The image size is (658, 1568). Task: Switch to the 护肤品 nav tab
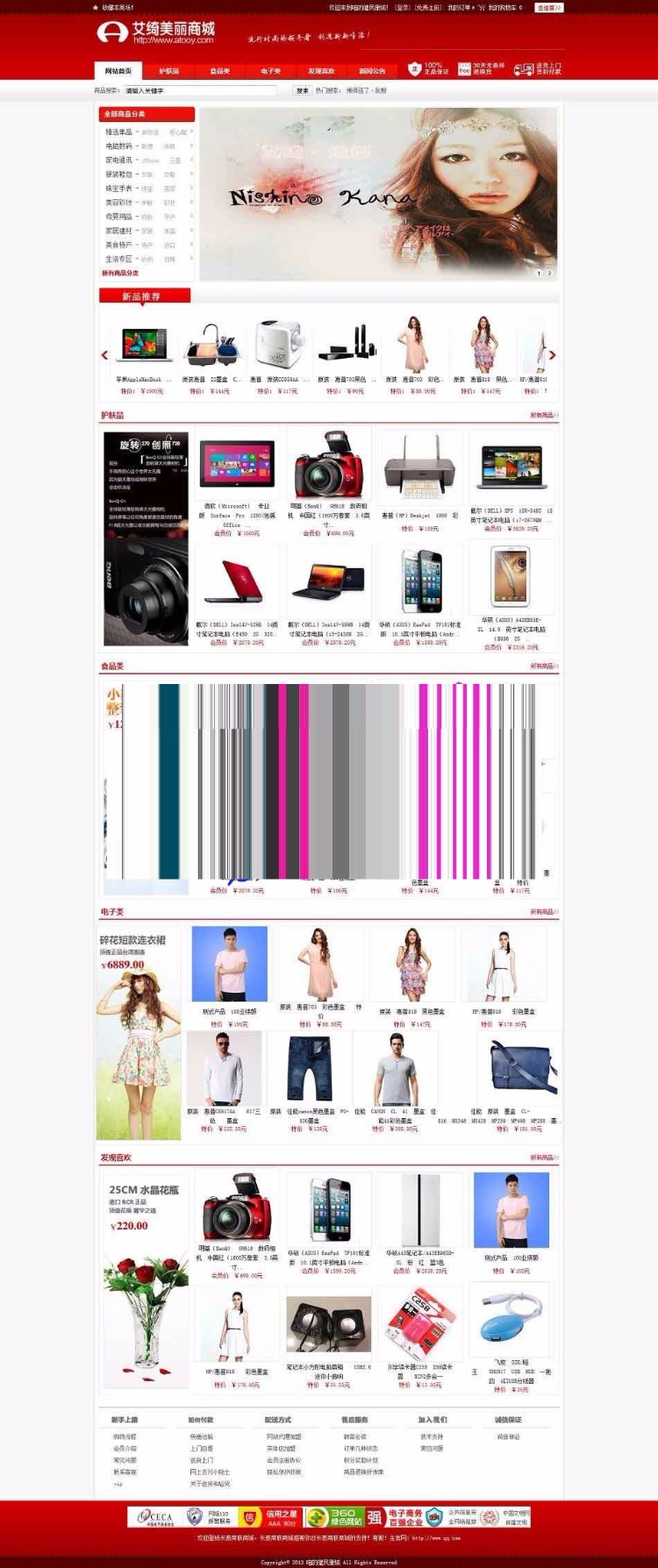[x=169, y=71]
